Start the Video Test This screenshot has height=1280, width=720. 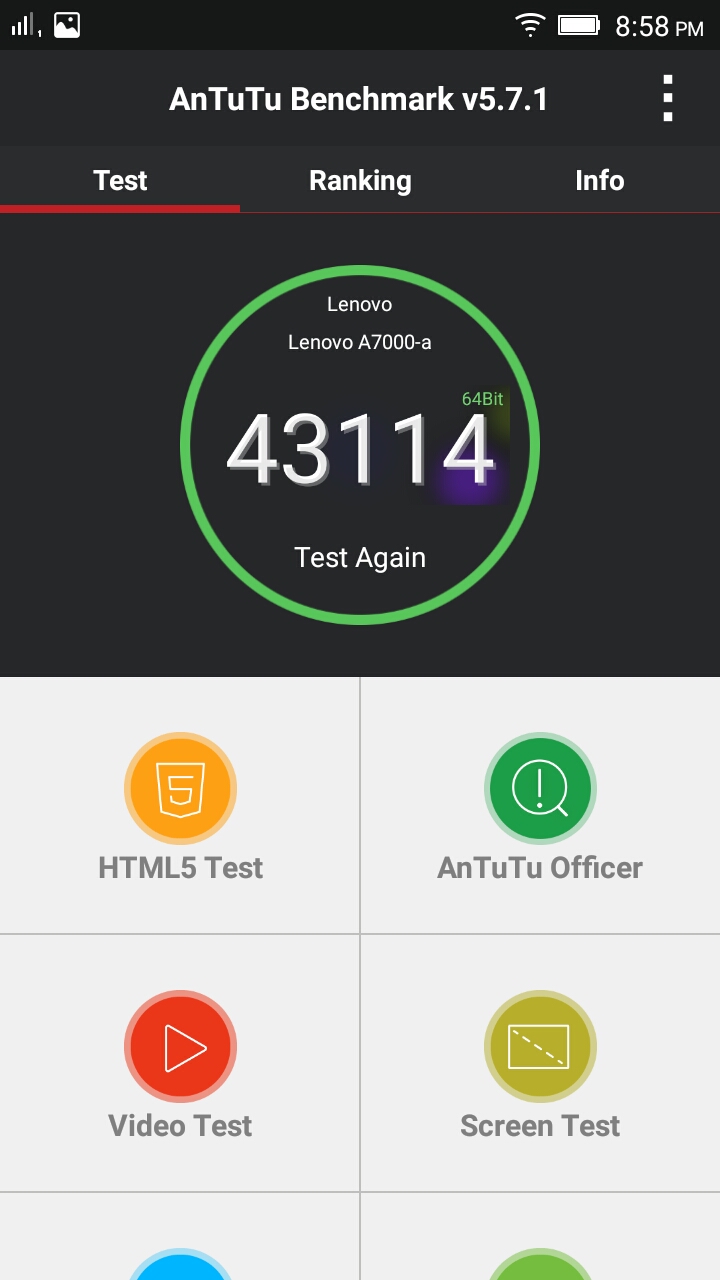click(180, 1064)
